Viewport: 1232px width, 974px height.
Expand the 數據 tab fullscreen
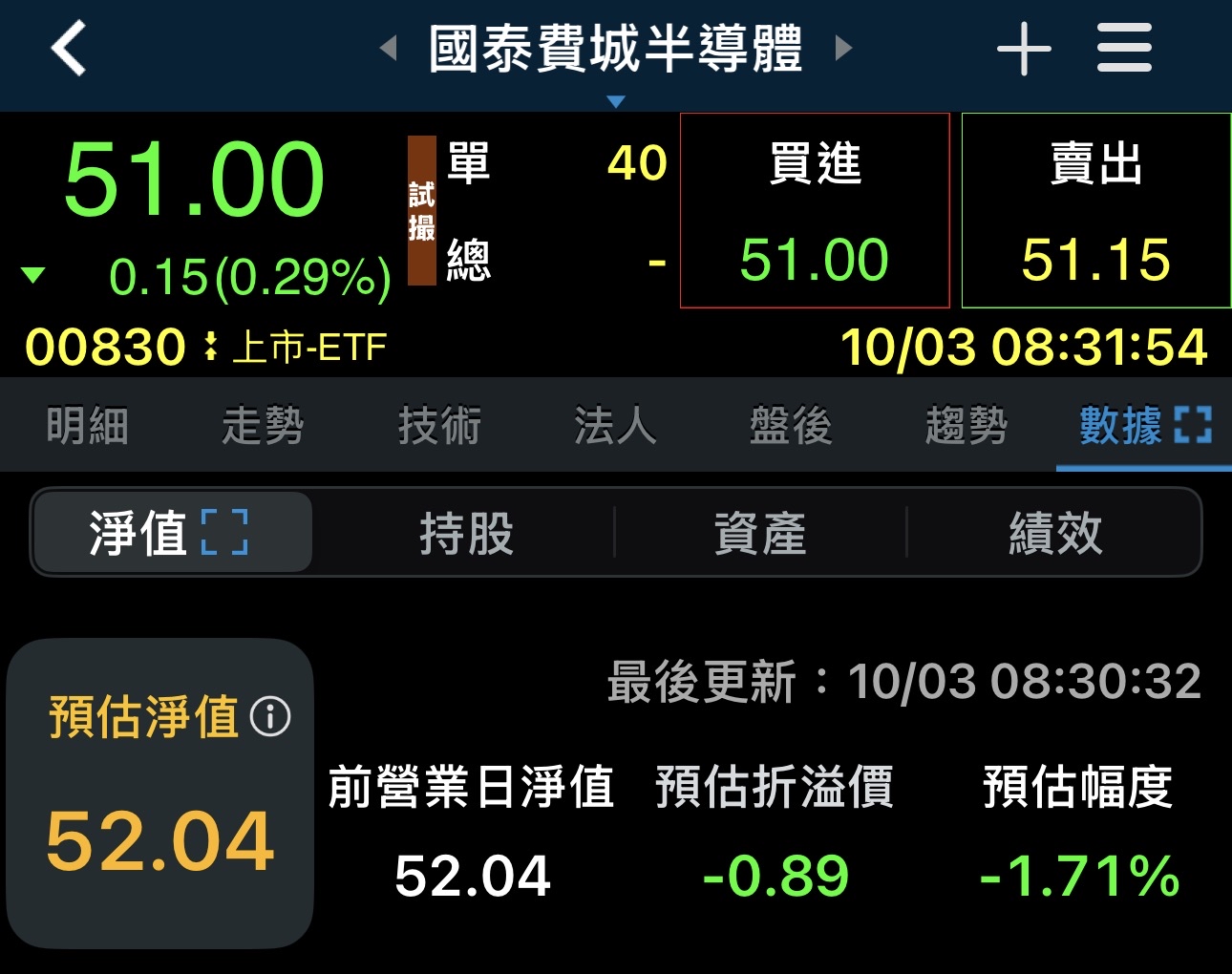click(x=1193, y=425)
